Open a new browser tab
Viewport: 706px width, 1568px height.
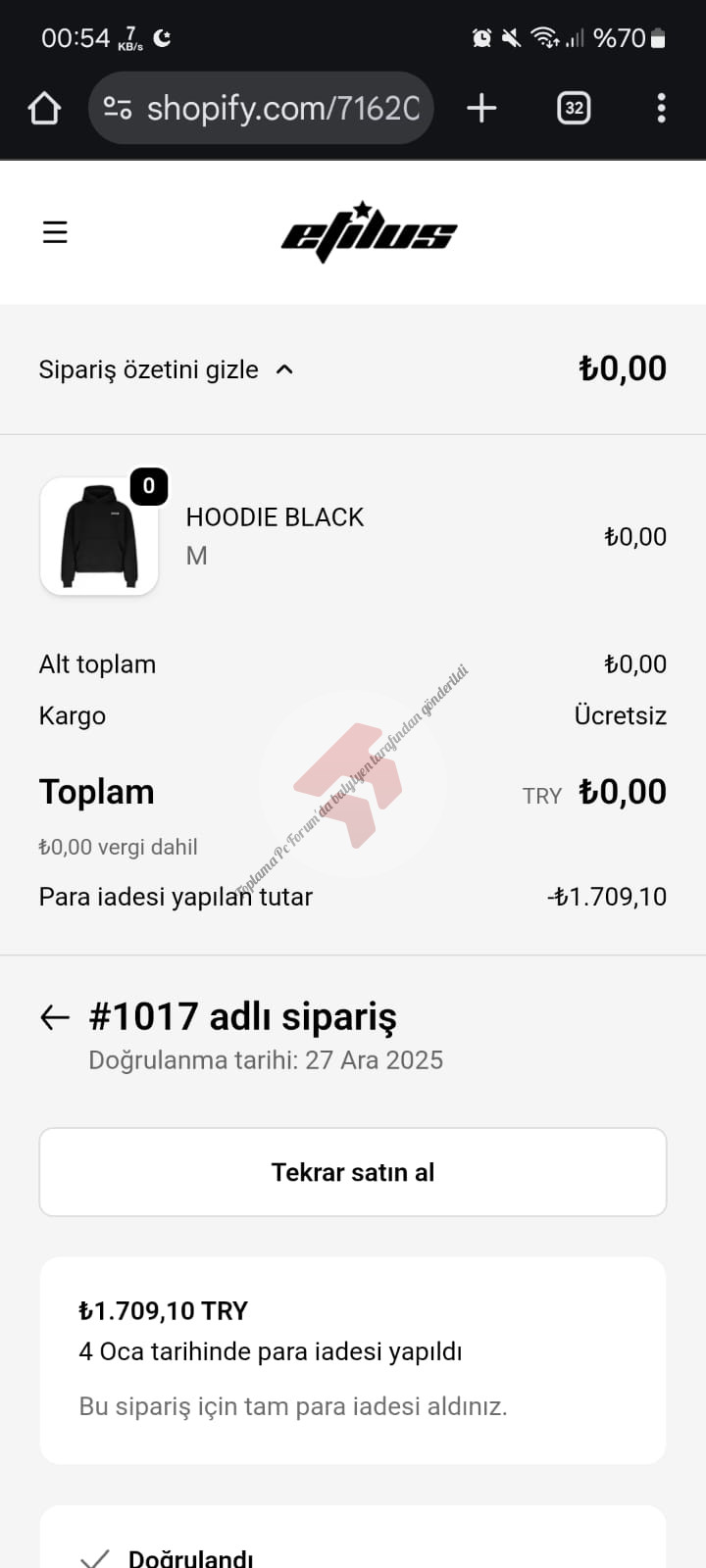tap(481, 108)
